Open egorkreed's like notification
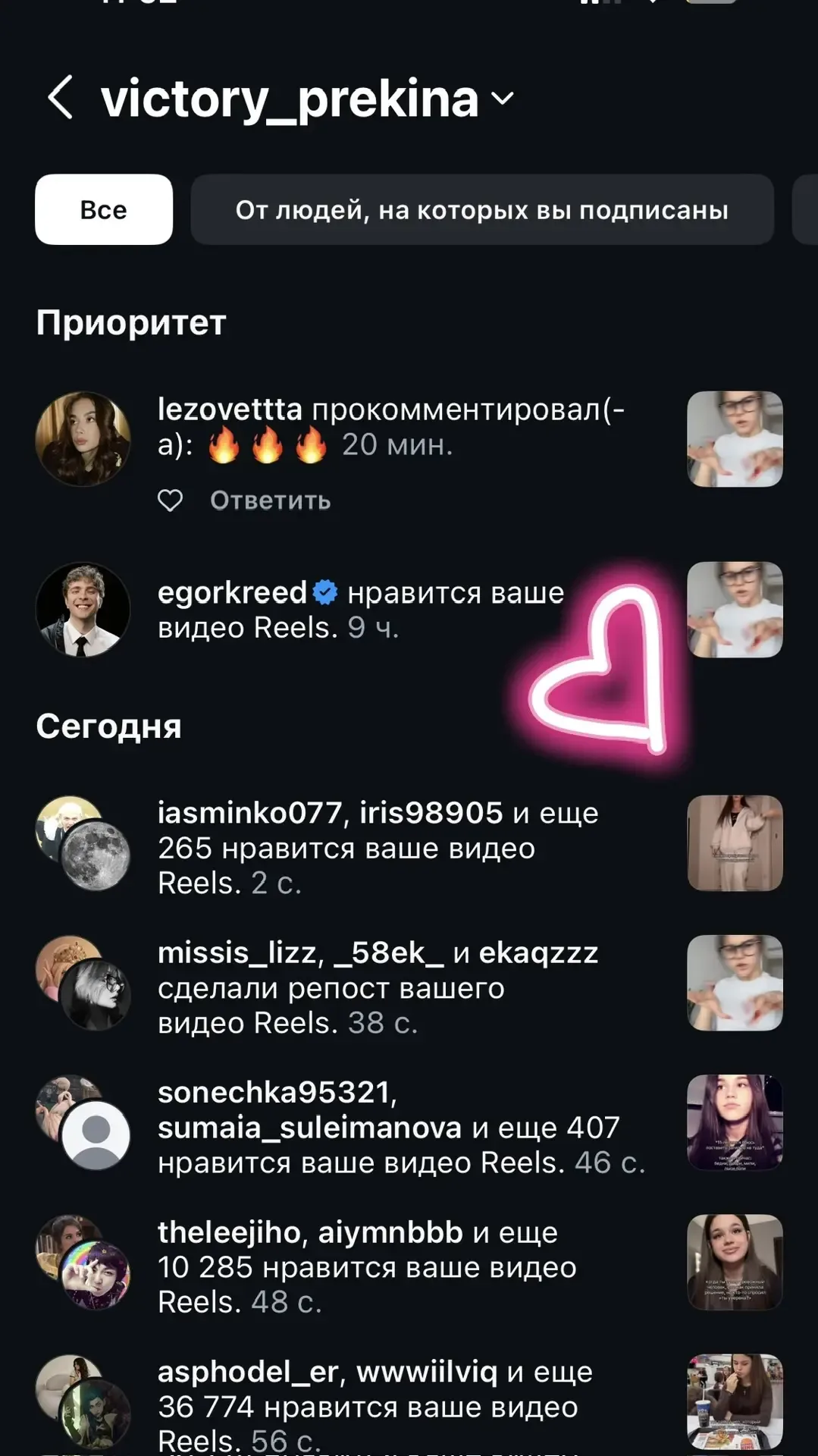Viewport: 818px width, 1456px height. click(360, 610)
